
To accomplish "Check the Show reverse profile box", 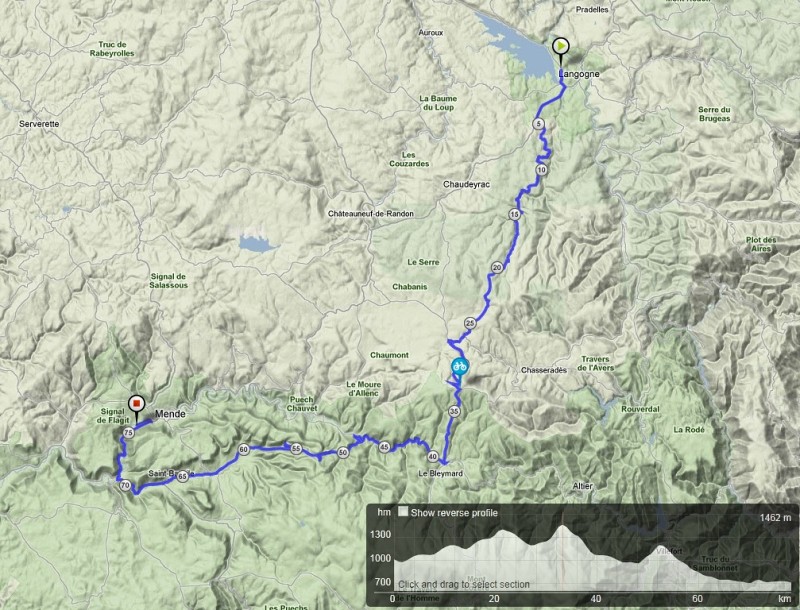I will click(404, 512).
